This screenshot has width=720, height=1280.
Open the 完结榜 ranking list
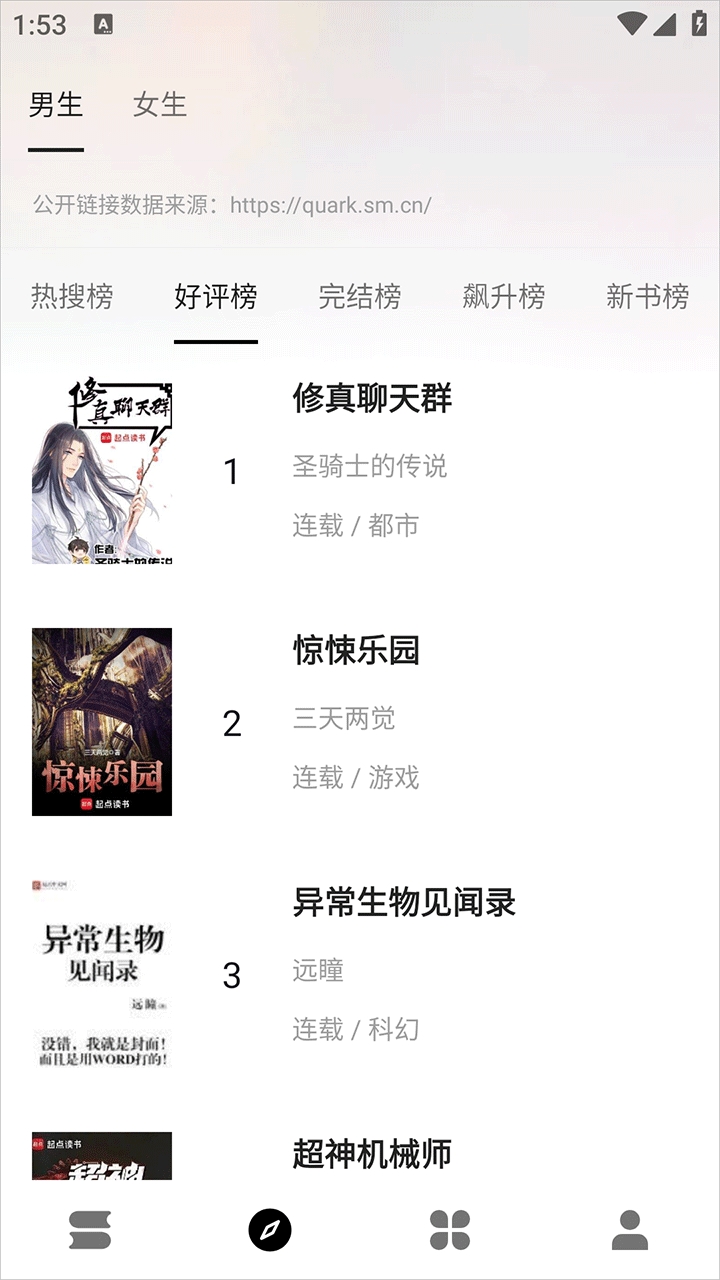pos(360,297)
